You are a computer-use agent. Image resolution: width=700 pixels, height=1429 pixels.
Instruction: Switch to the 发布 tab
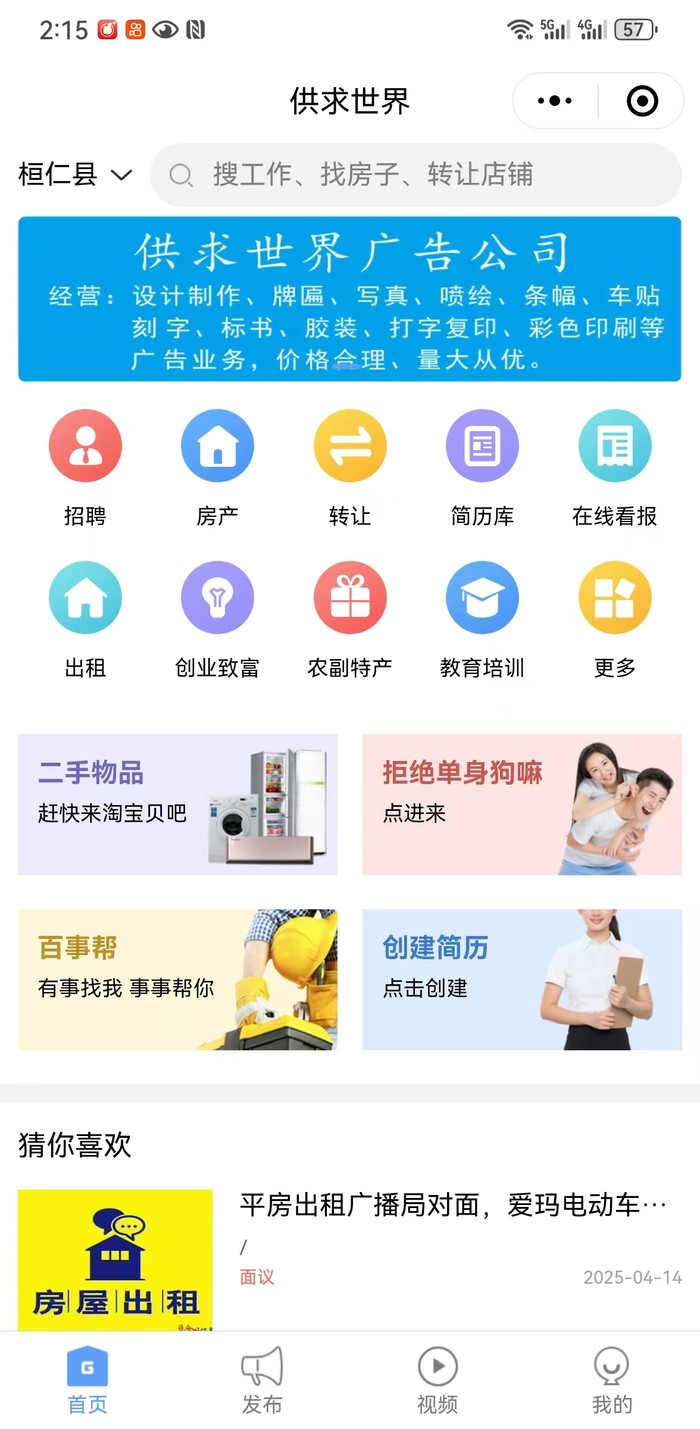[x=262, y=1380]
